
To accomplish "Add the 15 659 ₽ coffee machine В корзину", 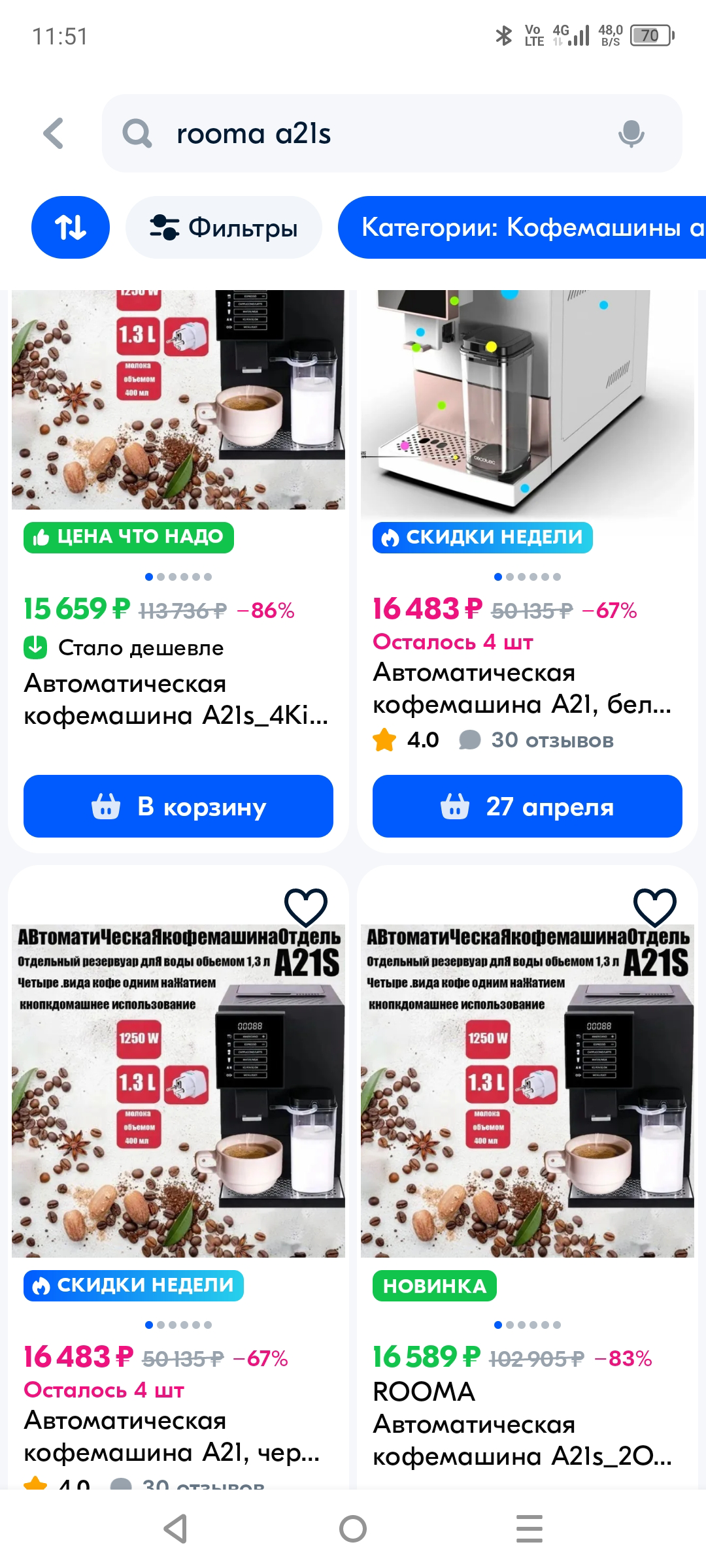I will coord(178,806).
